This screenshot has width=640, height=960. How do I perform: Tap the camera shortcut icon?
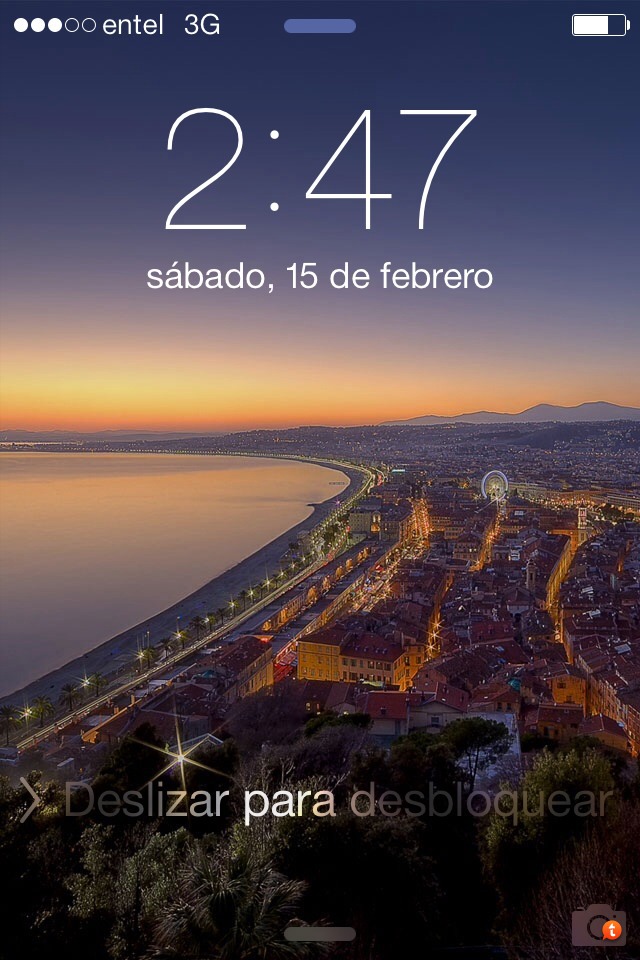coord(597,925)
